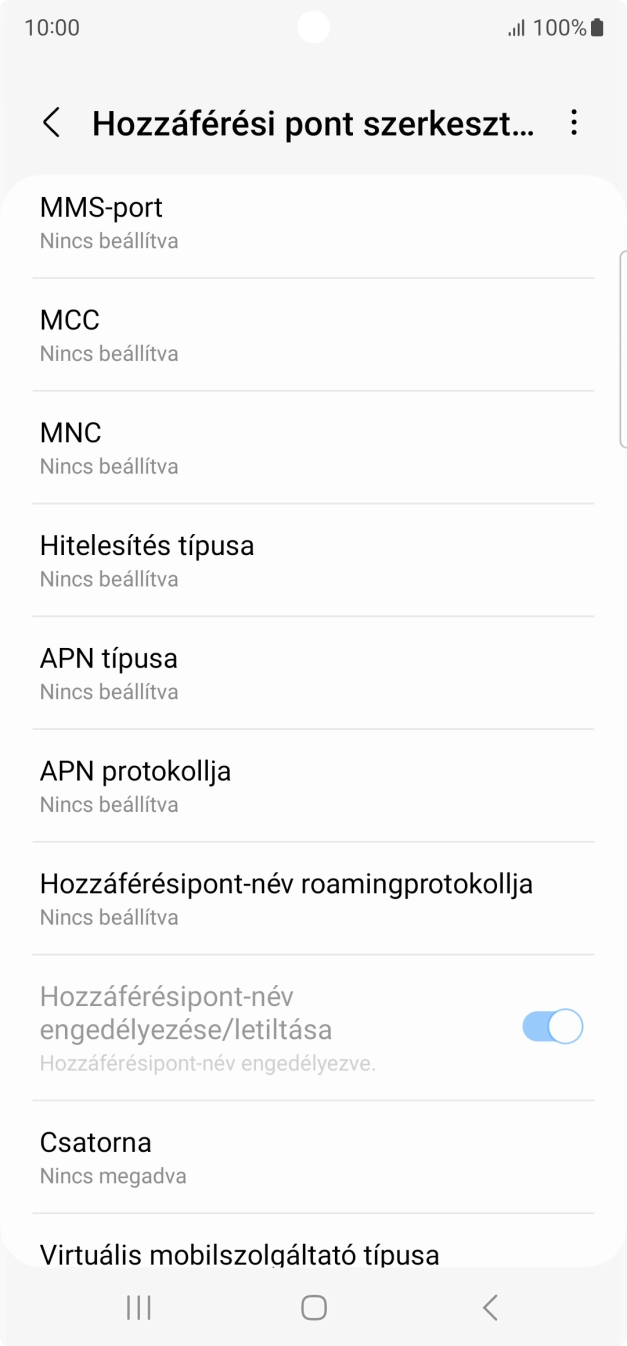Open the three-dot overflow menu
The image size is (627, 1346).
coord(573,123)
